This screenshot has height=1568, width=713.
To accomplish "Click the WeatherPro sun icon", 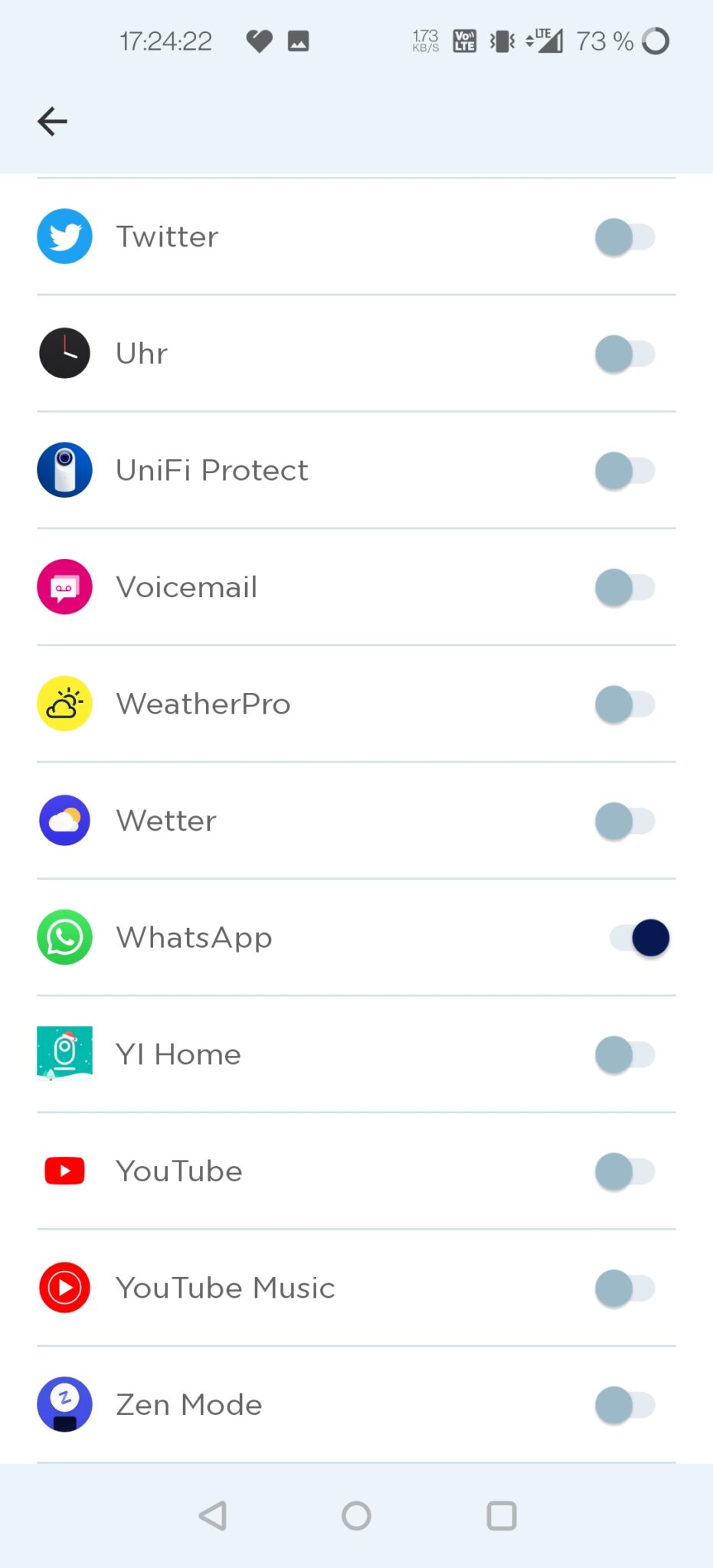I will click(64, 703).
